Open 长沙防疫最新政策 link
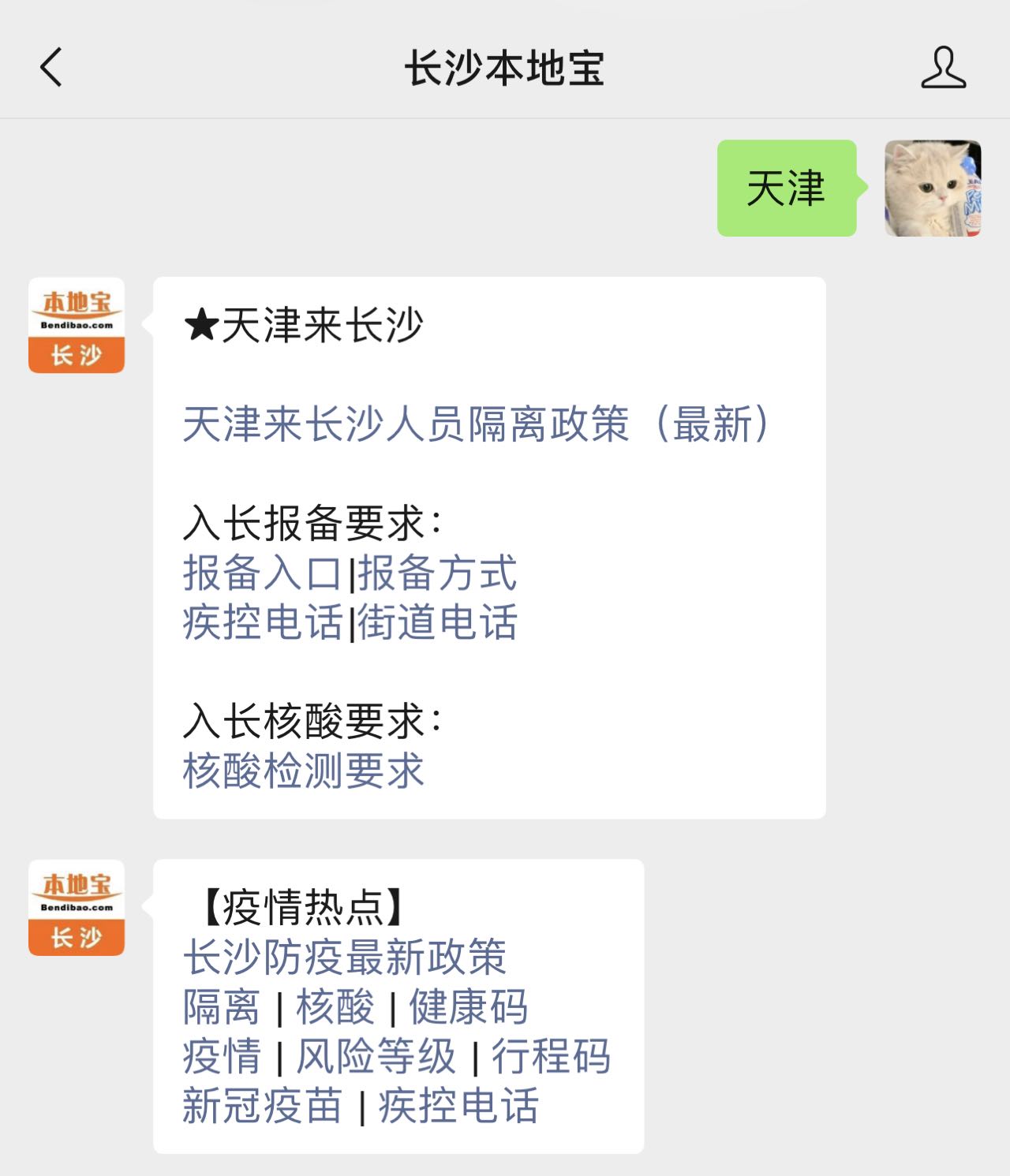Screen dimensions: 1010x1176 click(344, 958)
